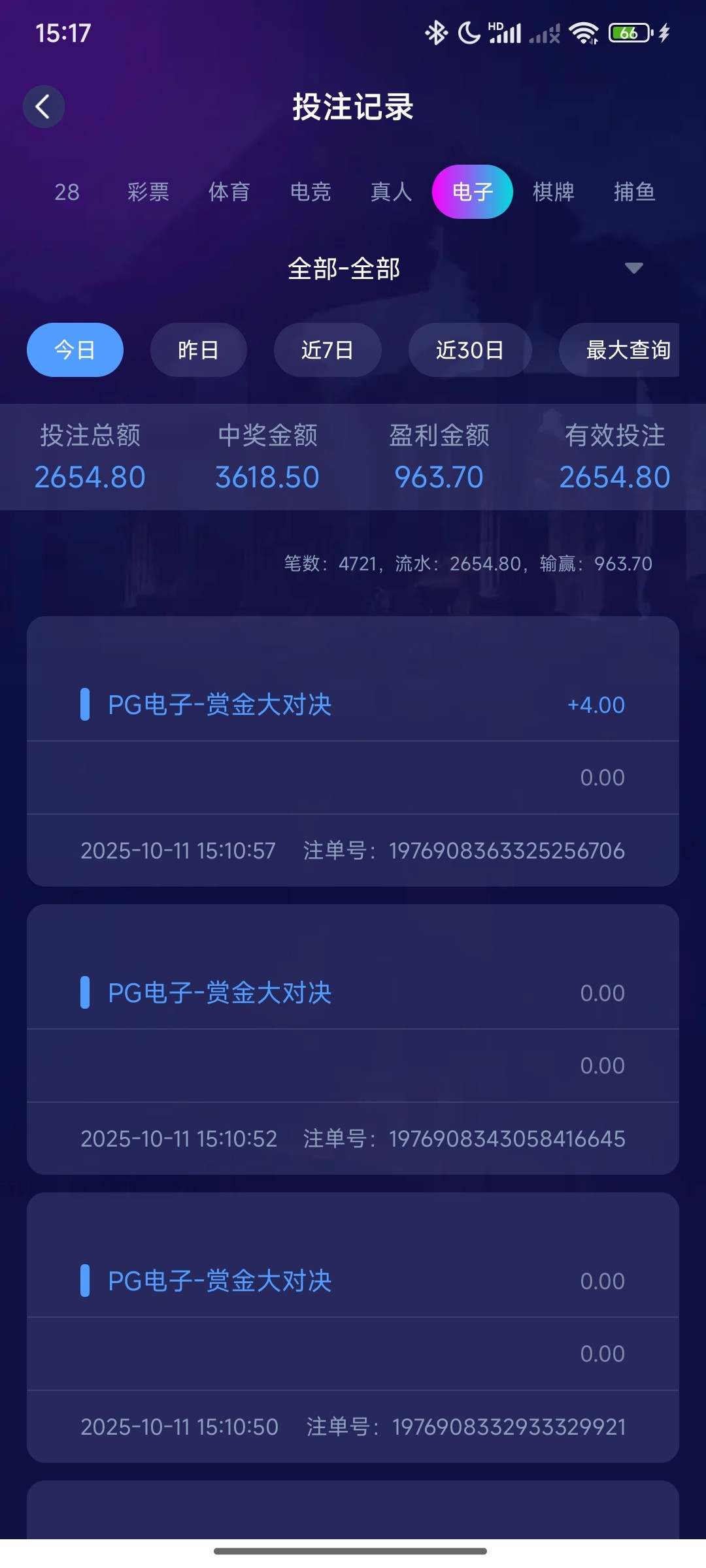This screenshot has height=1568, width=706.
Task: Tap the dropdown arrow next to 全部-全部
Action: pyautogui.click(x=633, y=268)
